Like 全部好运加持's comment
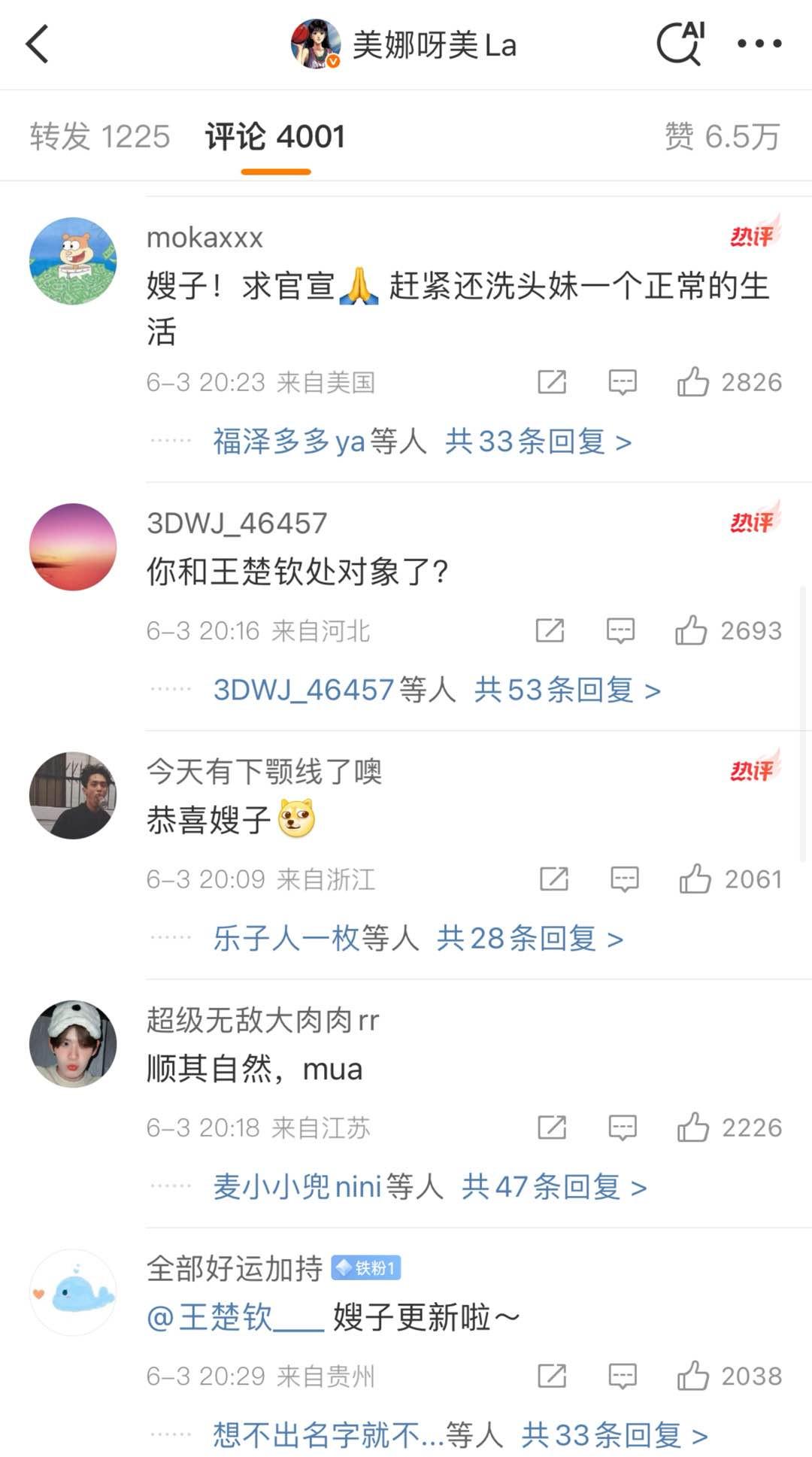This screenshot has height=1457, width=812. 692,1376
